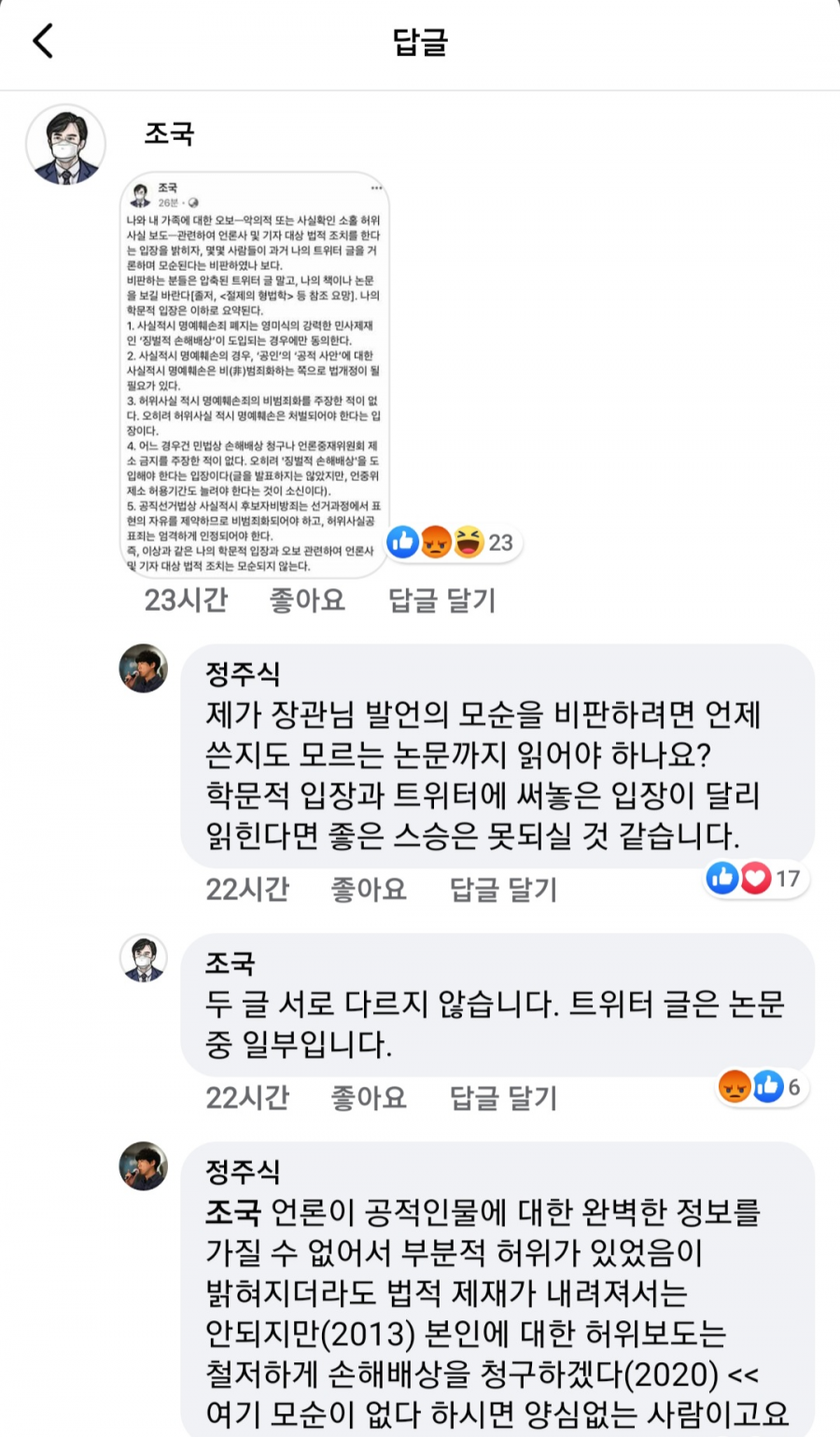840x1437 pixels.
Task: View the 6 reactions on 조국's reply
Action: click(x=761, y=1087)
